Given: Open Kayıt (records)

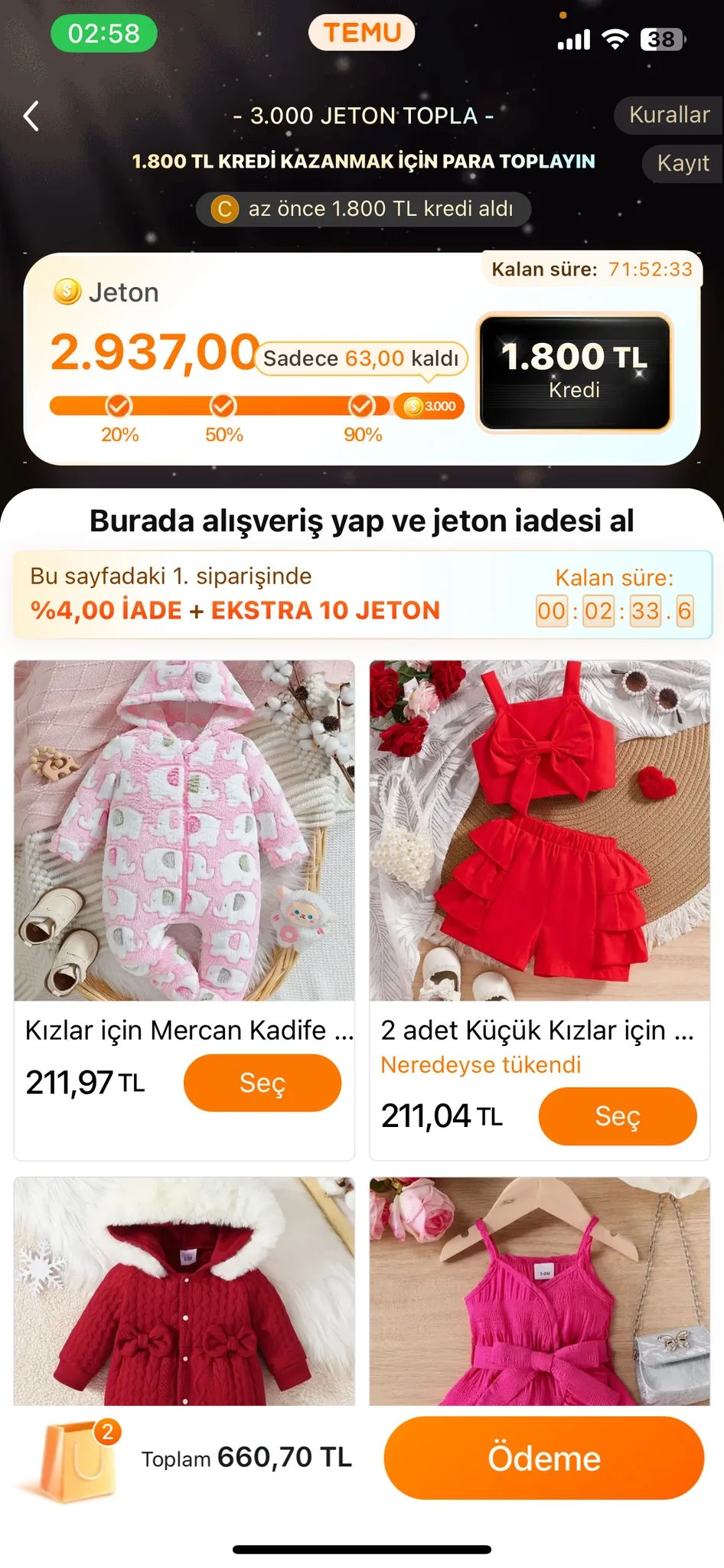Looking at the screenshot, I should (682, 163).
